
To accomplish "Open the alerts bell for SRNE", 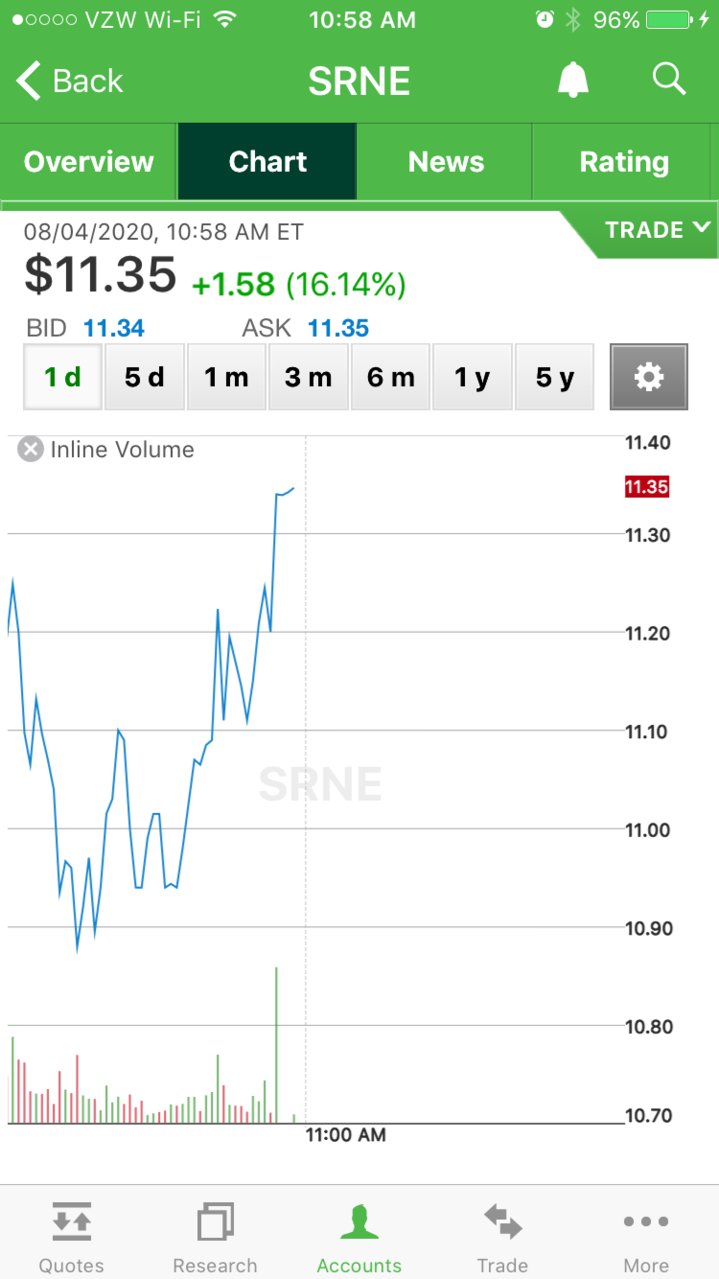I will click(x=573, y=80).
